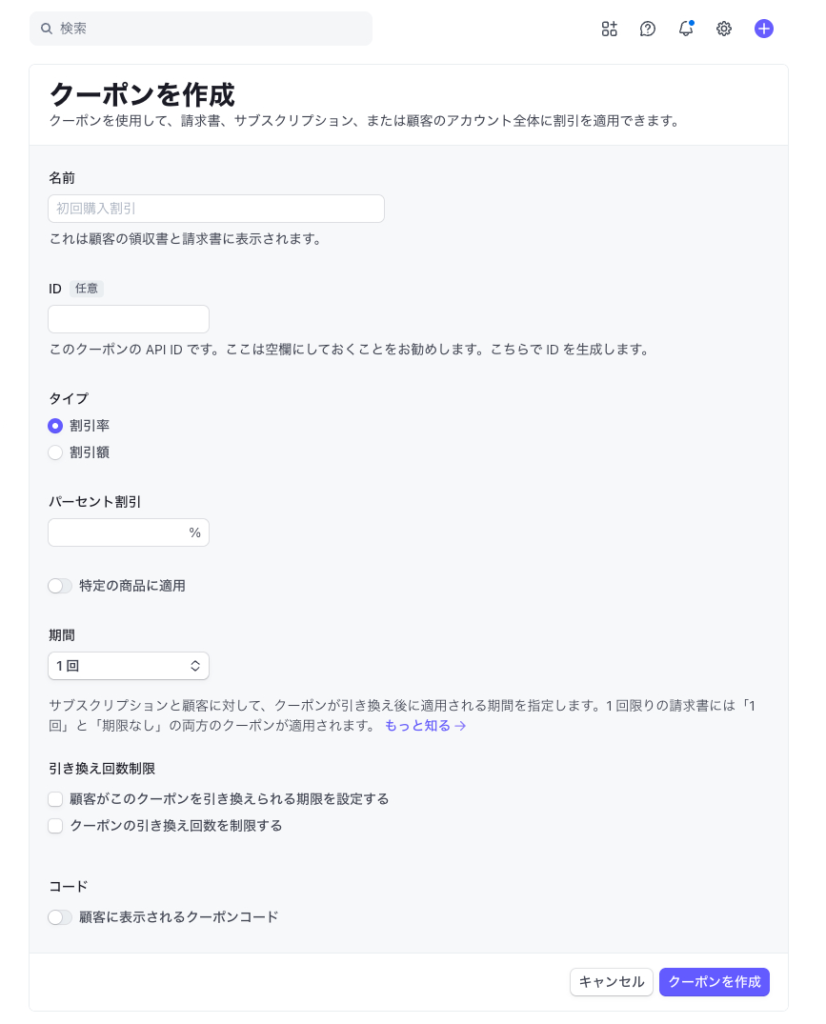Screen dimensions: 826x1024
Task: Enable 顧客に表示されるクーポンコード toggle
Action: click(60, 917)
